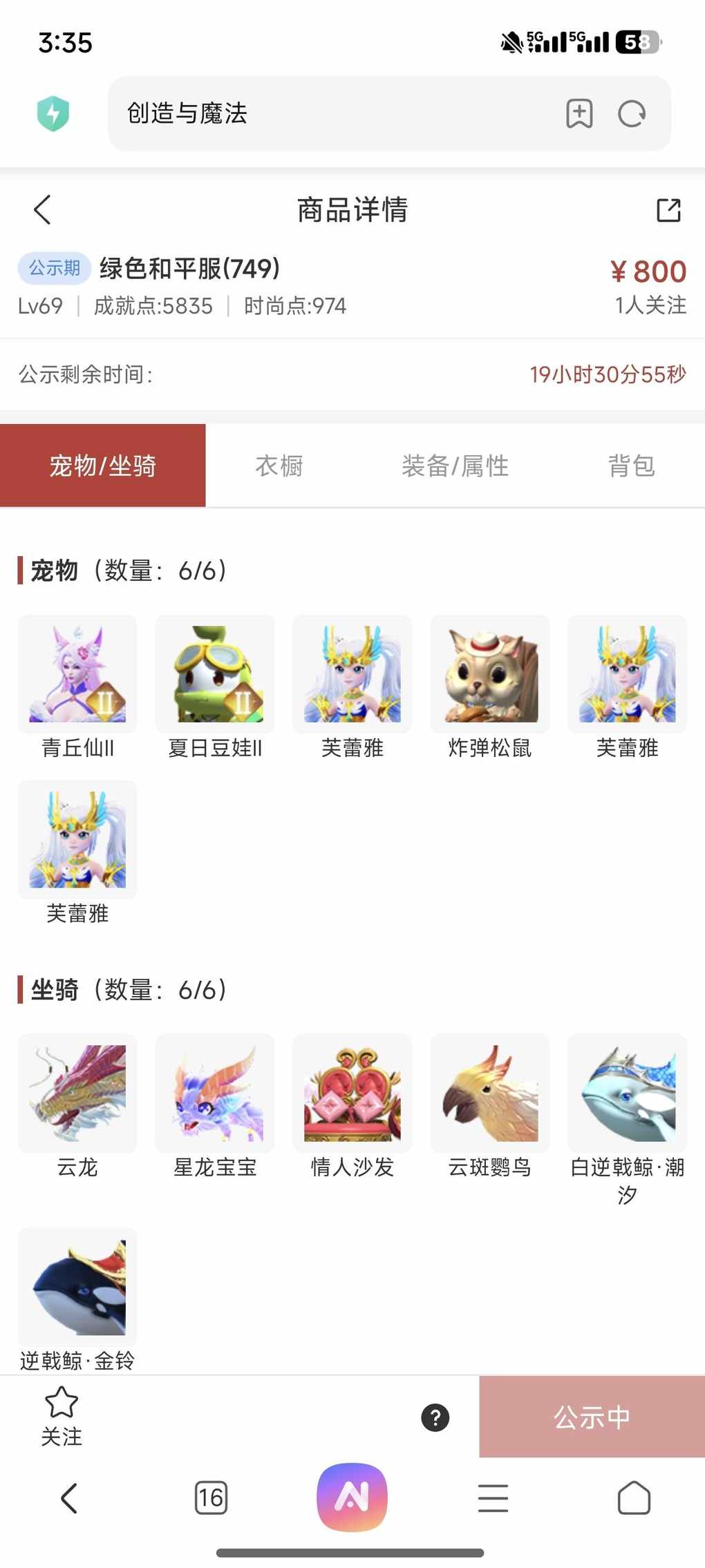Open the 云龙 mount tile
The image size is (705, 1568).
77,1093
